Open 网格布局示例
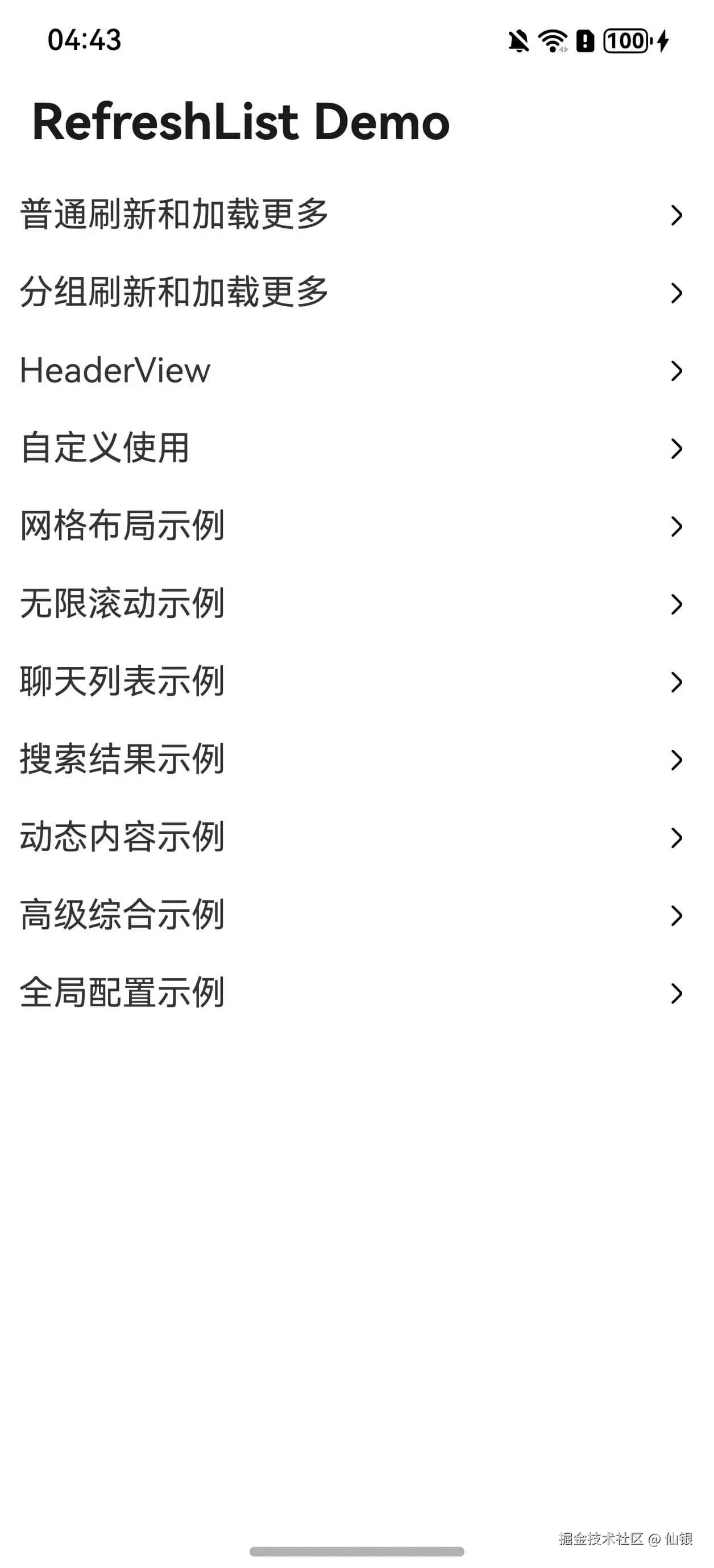This screenshot has width=714, height=1568. tap(122, 527)
